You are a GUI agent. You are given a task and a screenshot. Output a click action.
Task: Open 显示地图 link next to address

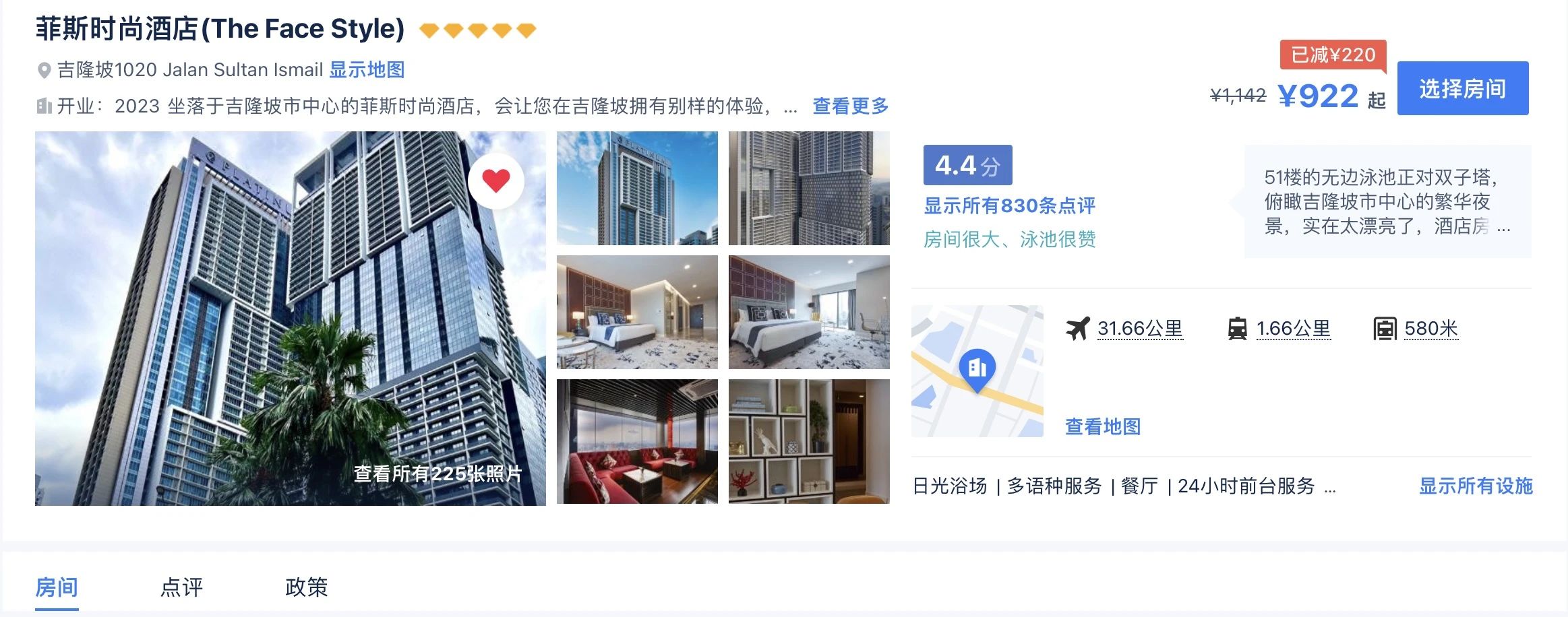[367, 70]
